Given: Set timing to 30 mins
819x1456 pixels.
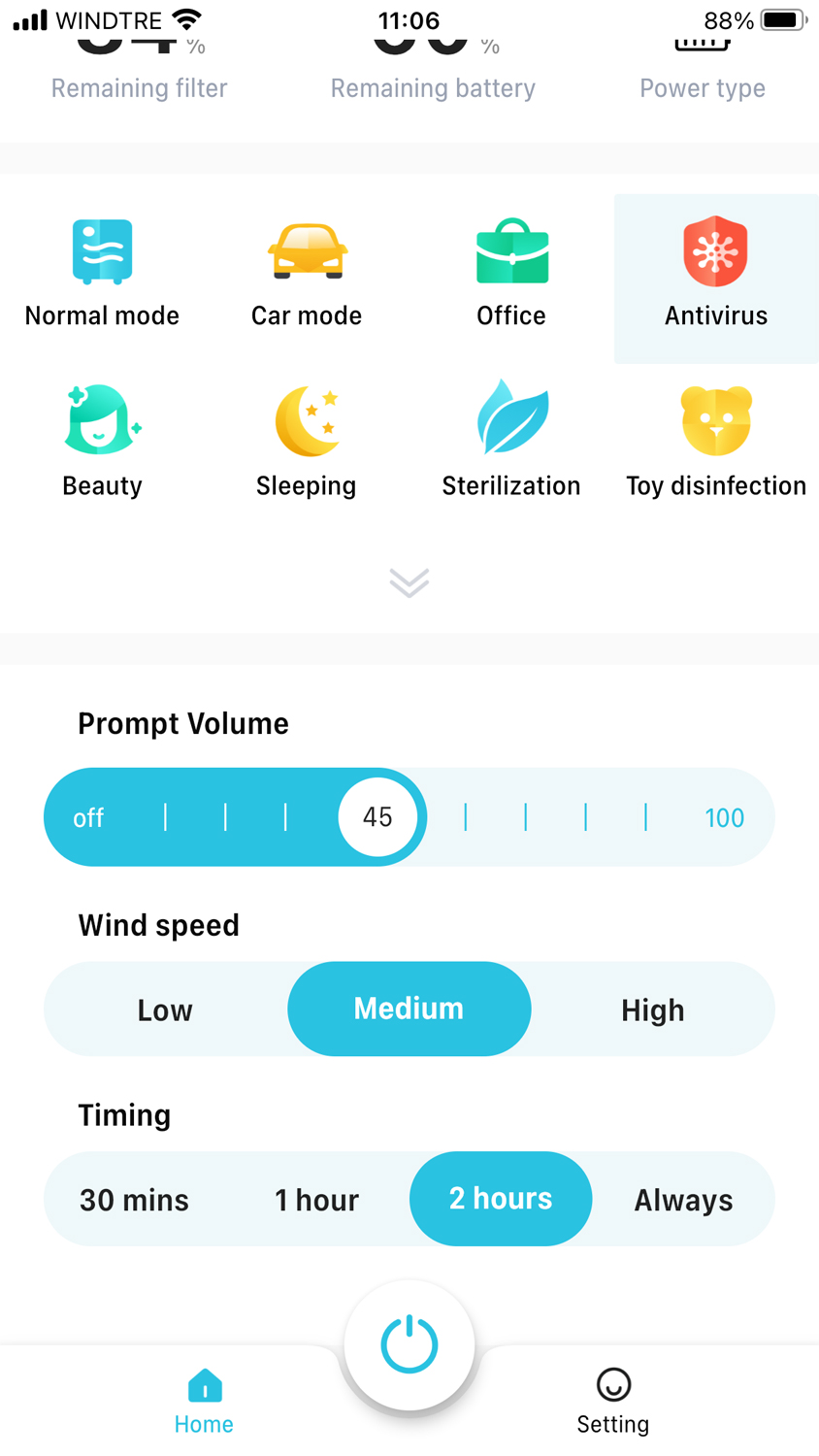Looking at the screenshot, I should pos(135,1200).
